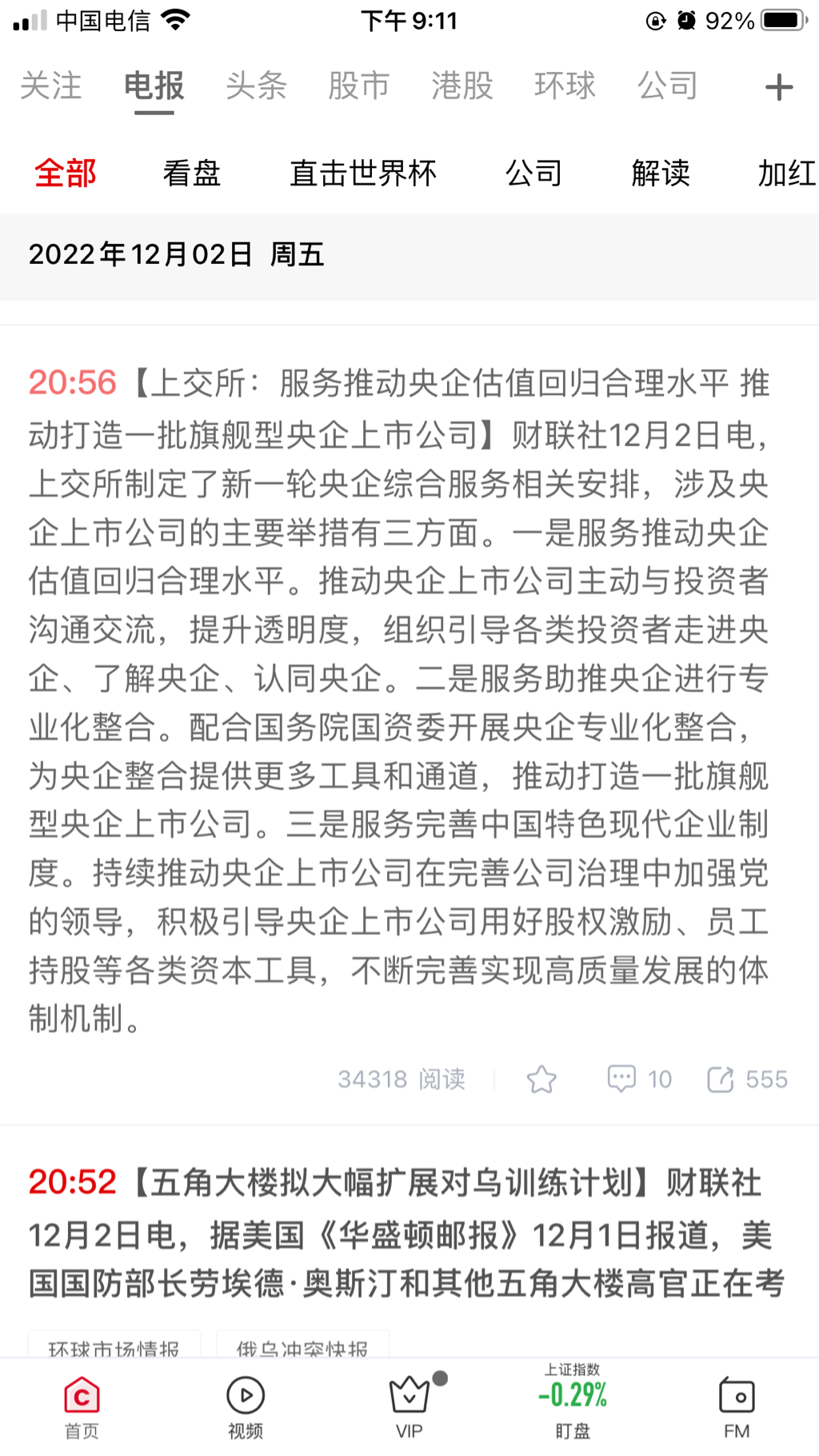Open the 视频 tab

click(x=246, y=1407)
